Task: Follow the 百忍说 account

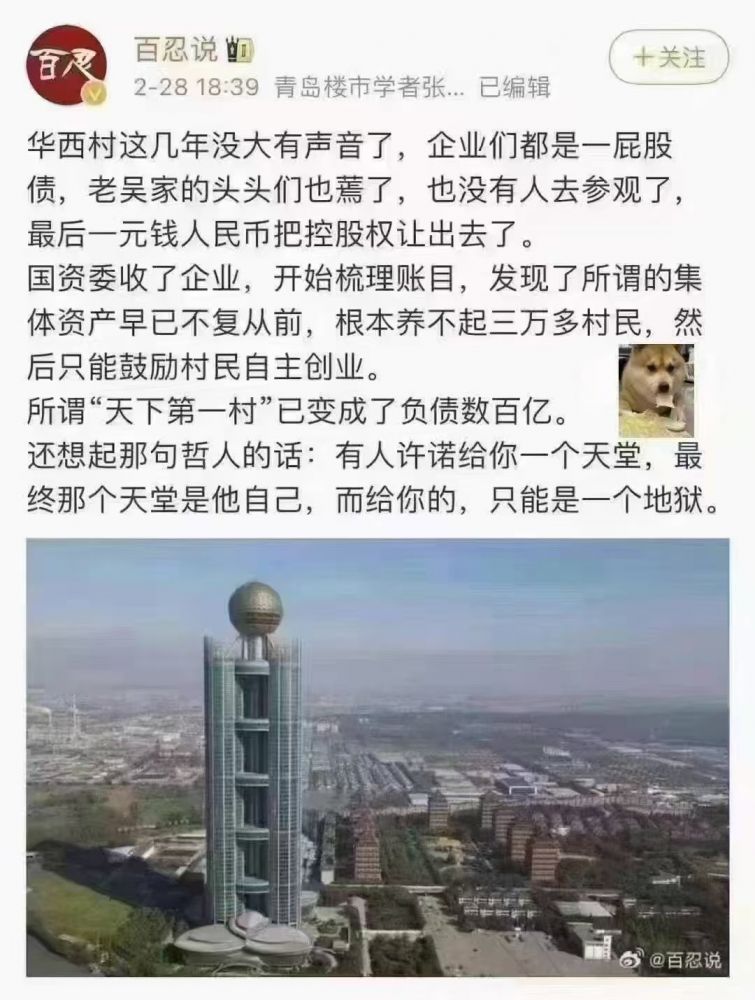Action: click(669, 57)
